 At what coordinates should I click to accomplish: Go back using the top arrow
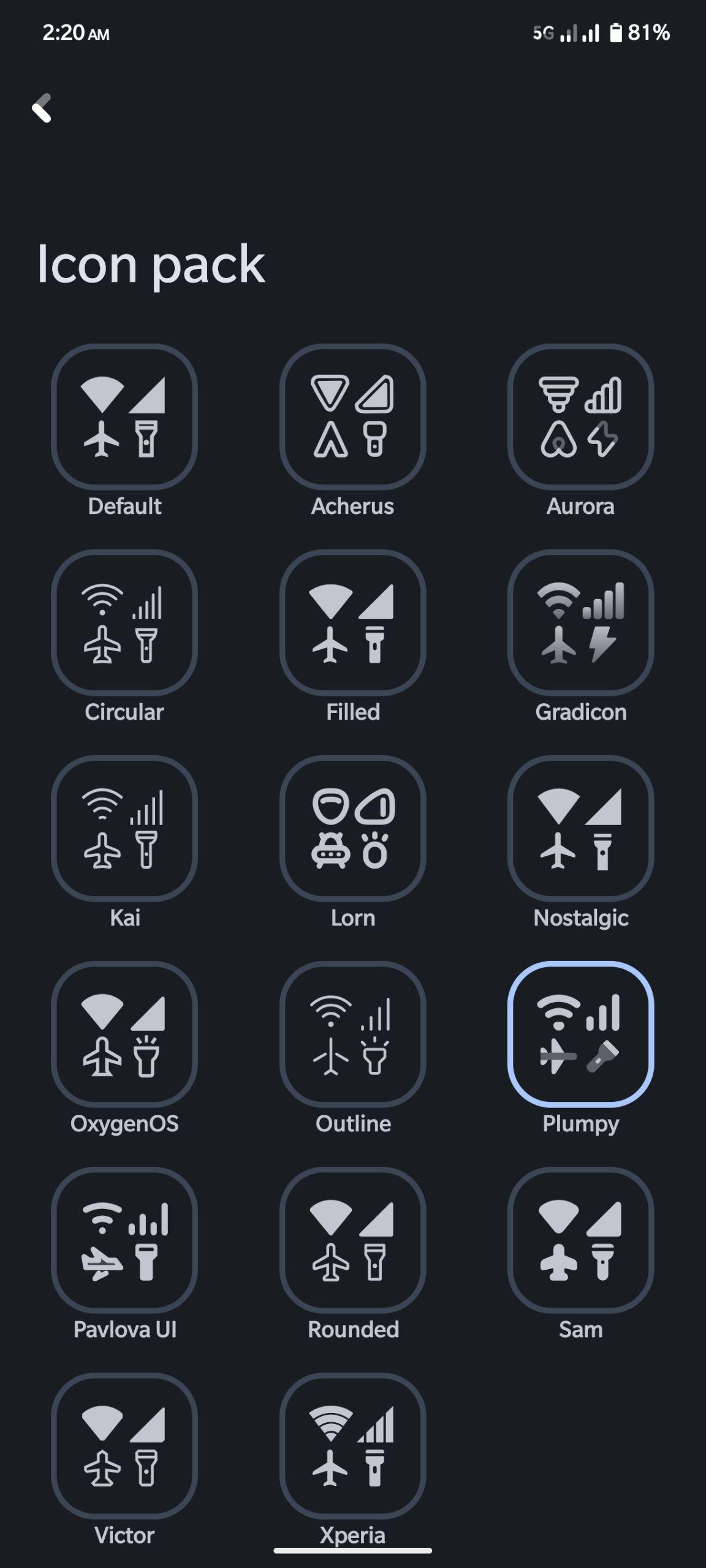coord(42,108)
